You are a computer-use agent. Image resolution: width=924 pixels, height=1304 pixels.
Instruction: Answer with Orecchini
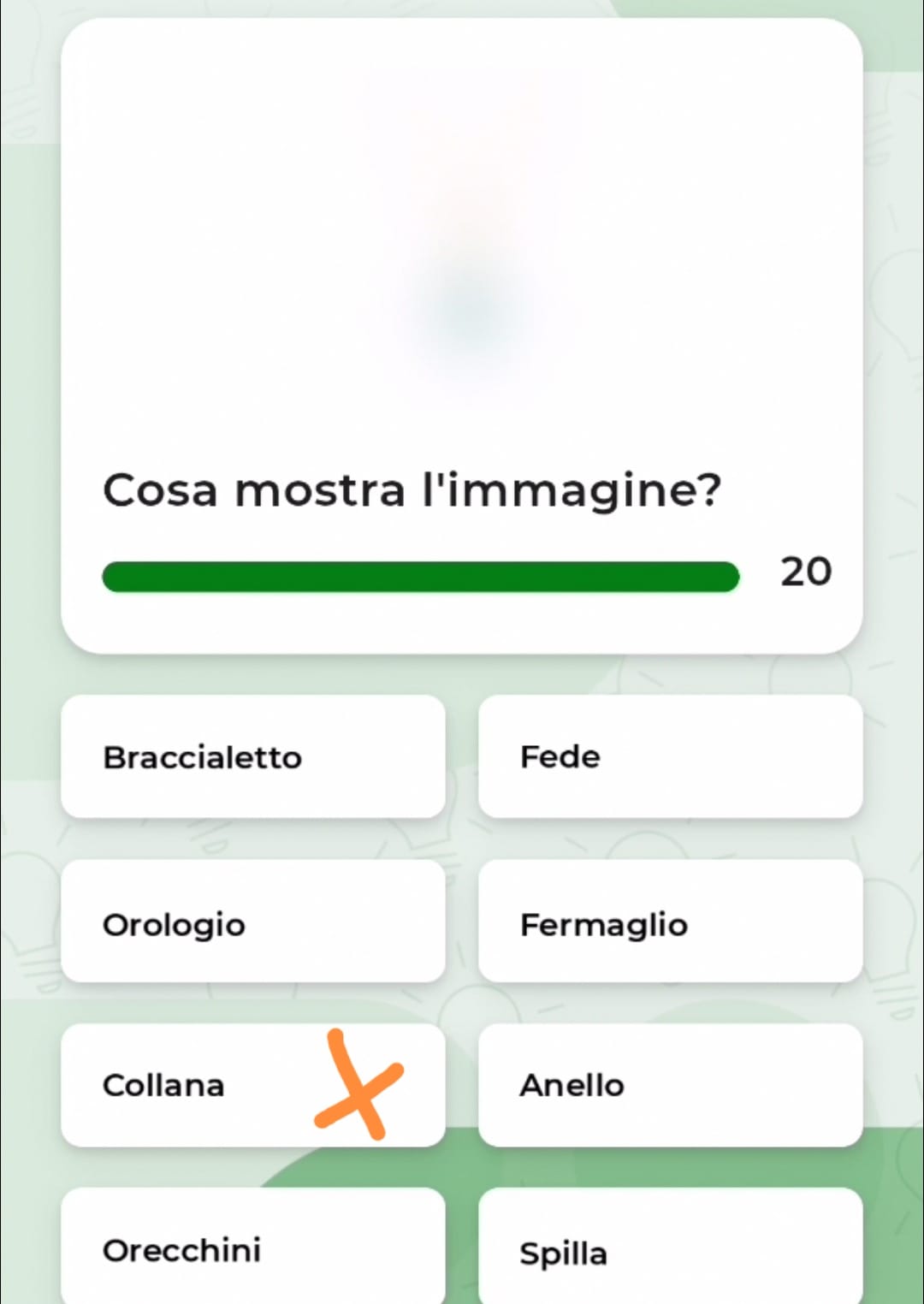point(253,1248)
